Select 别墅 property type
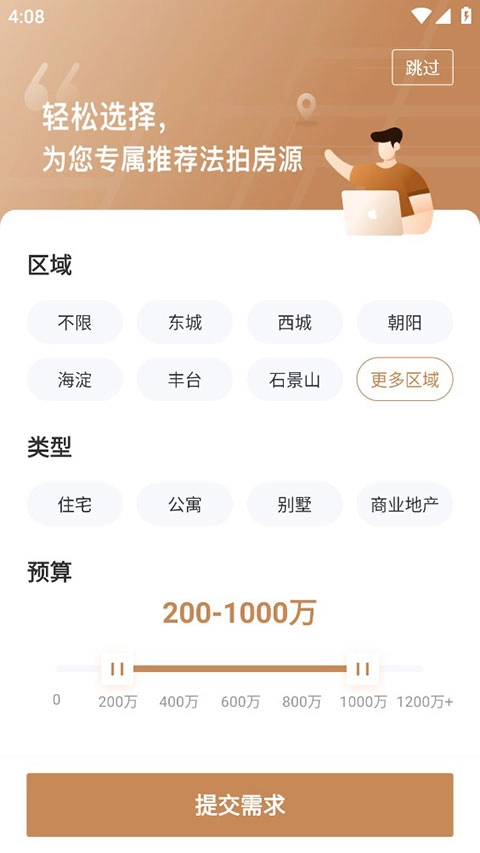 pos(295,504)
